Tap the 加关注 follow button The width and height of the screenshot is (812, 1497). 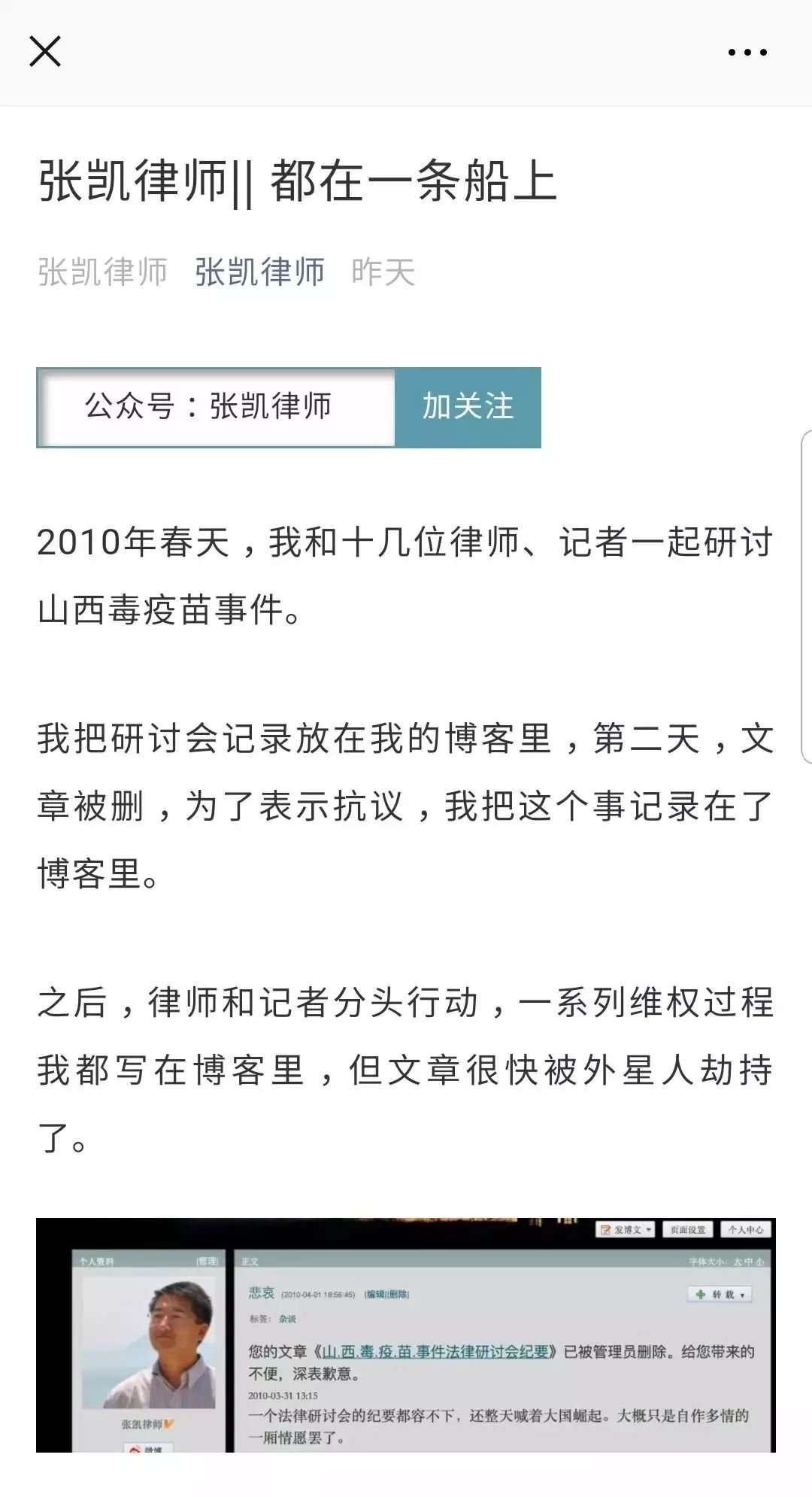468,407
